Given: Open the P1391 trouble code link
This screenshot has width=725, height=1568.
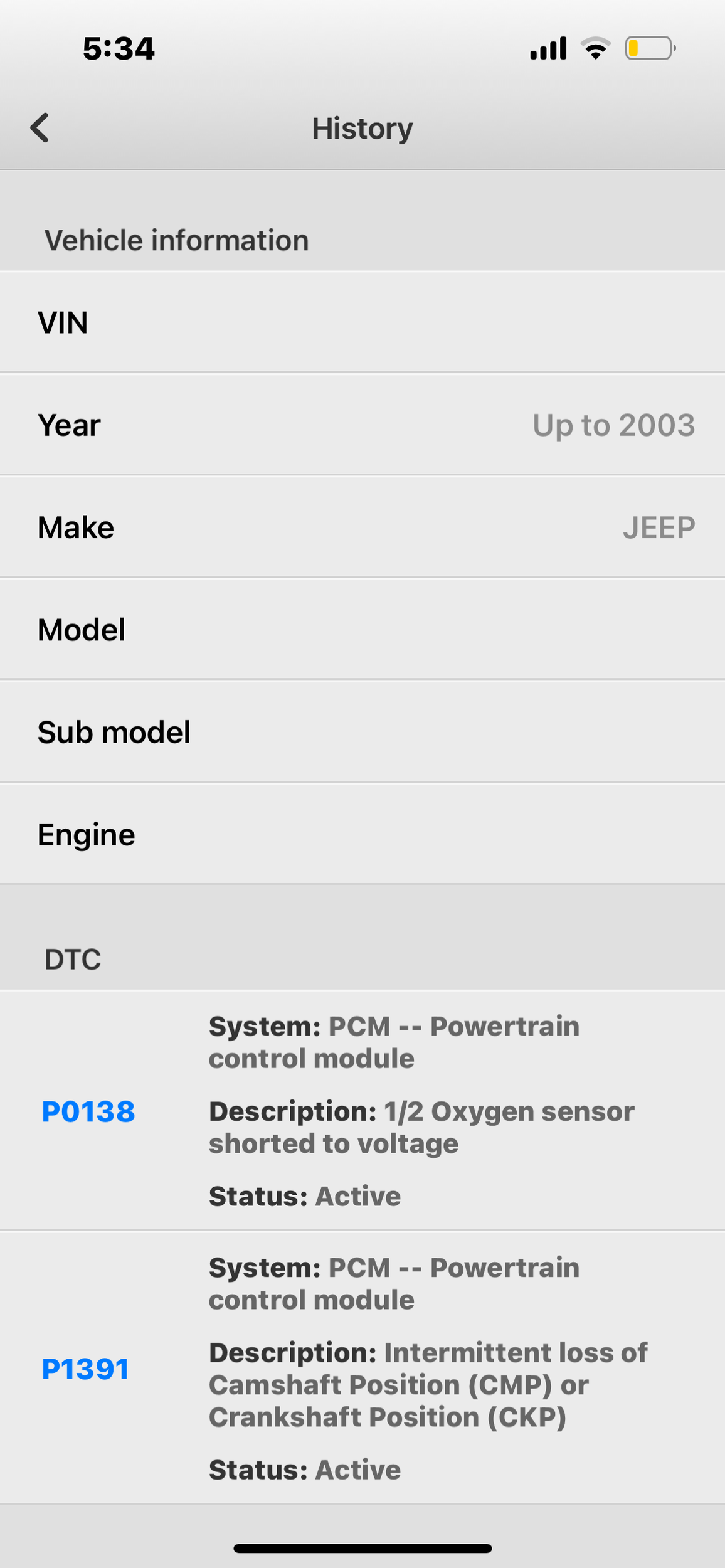Looking at the screenshot, I should point(86,1369).
